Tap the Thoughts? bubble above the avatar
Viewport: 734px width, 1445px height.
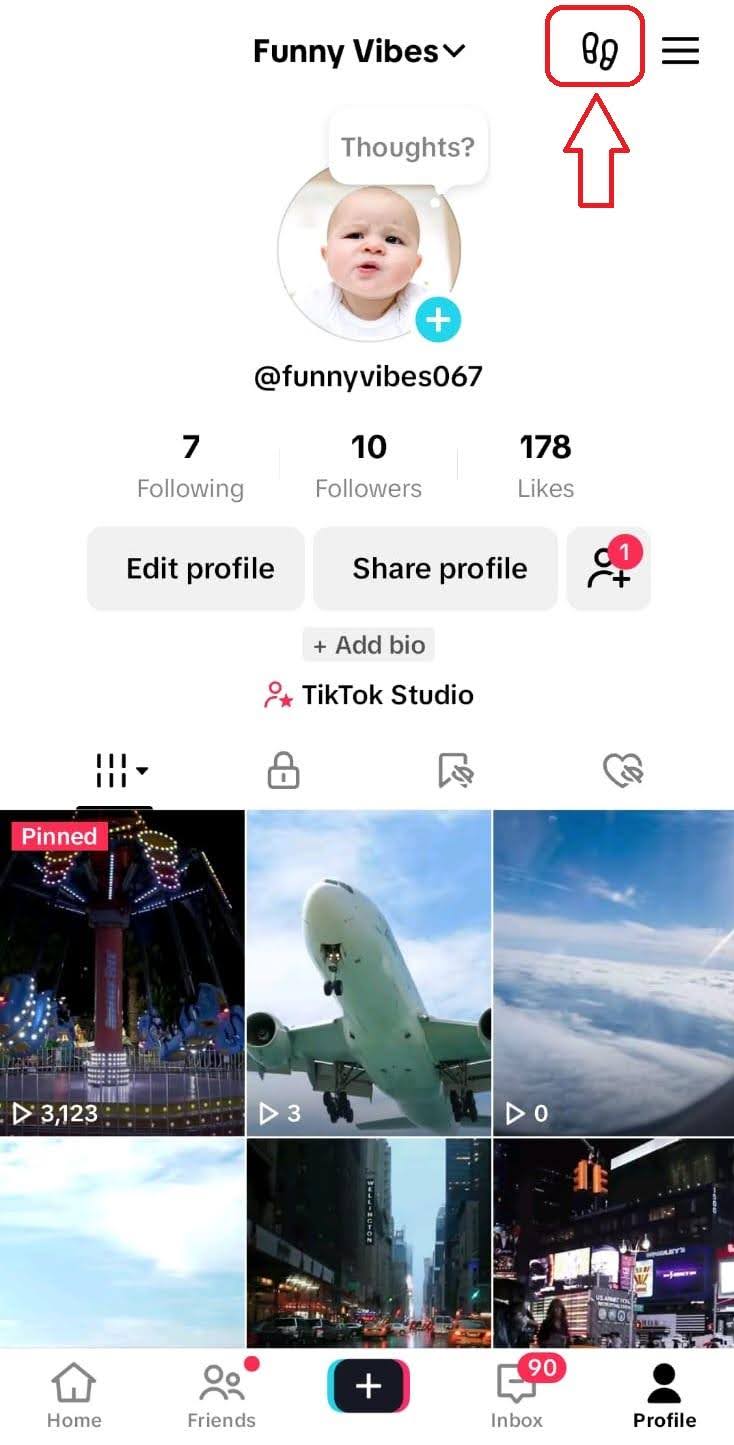coord(407,148)
